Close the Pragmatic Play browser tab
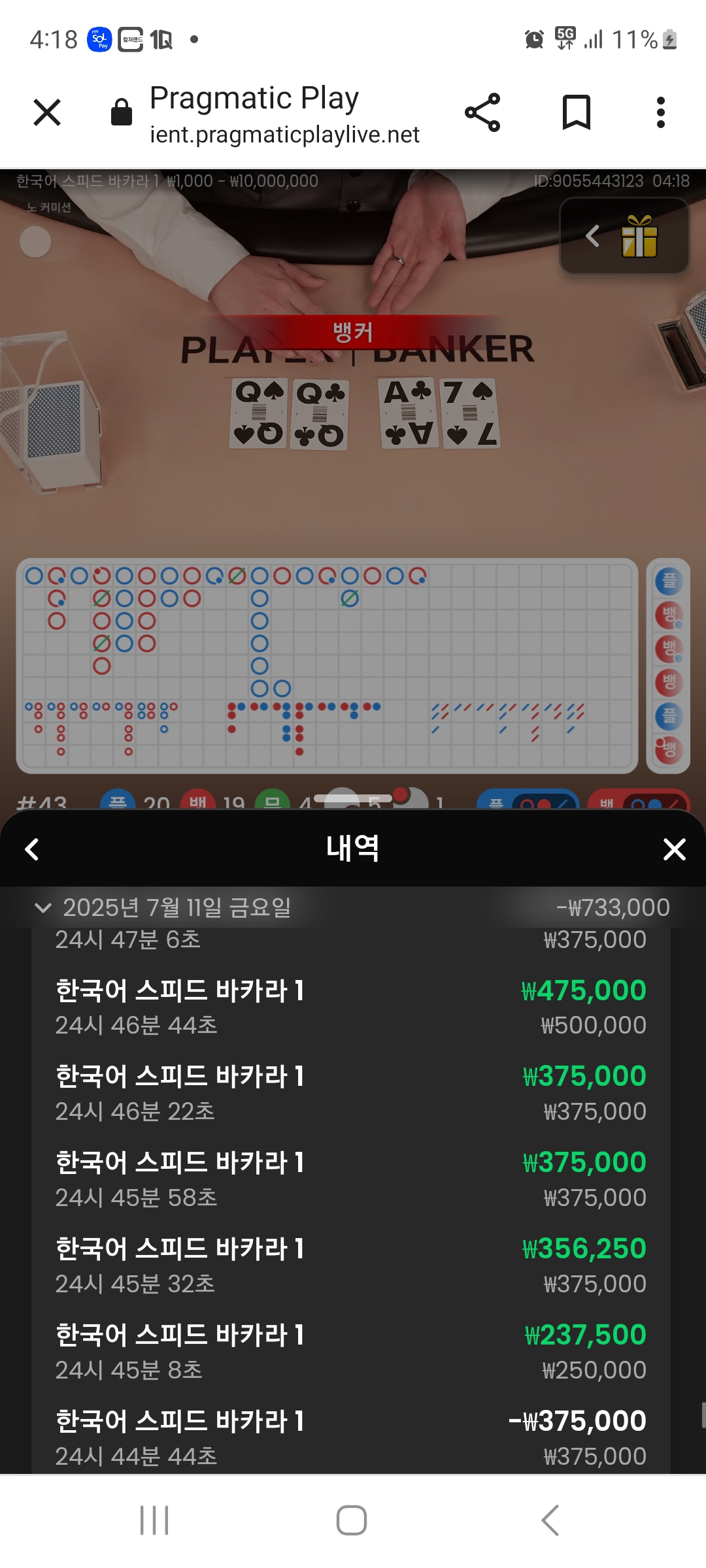Image resolution: width=706 pixels, height=1568 pixels. coord(47,112)
